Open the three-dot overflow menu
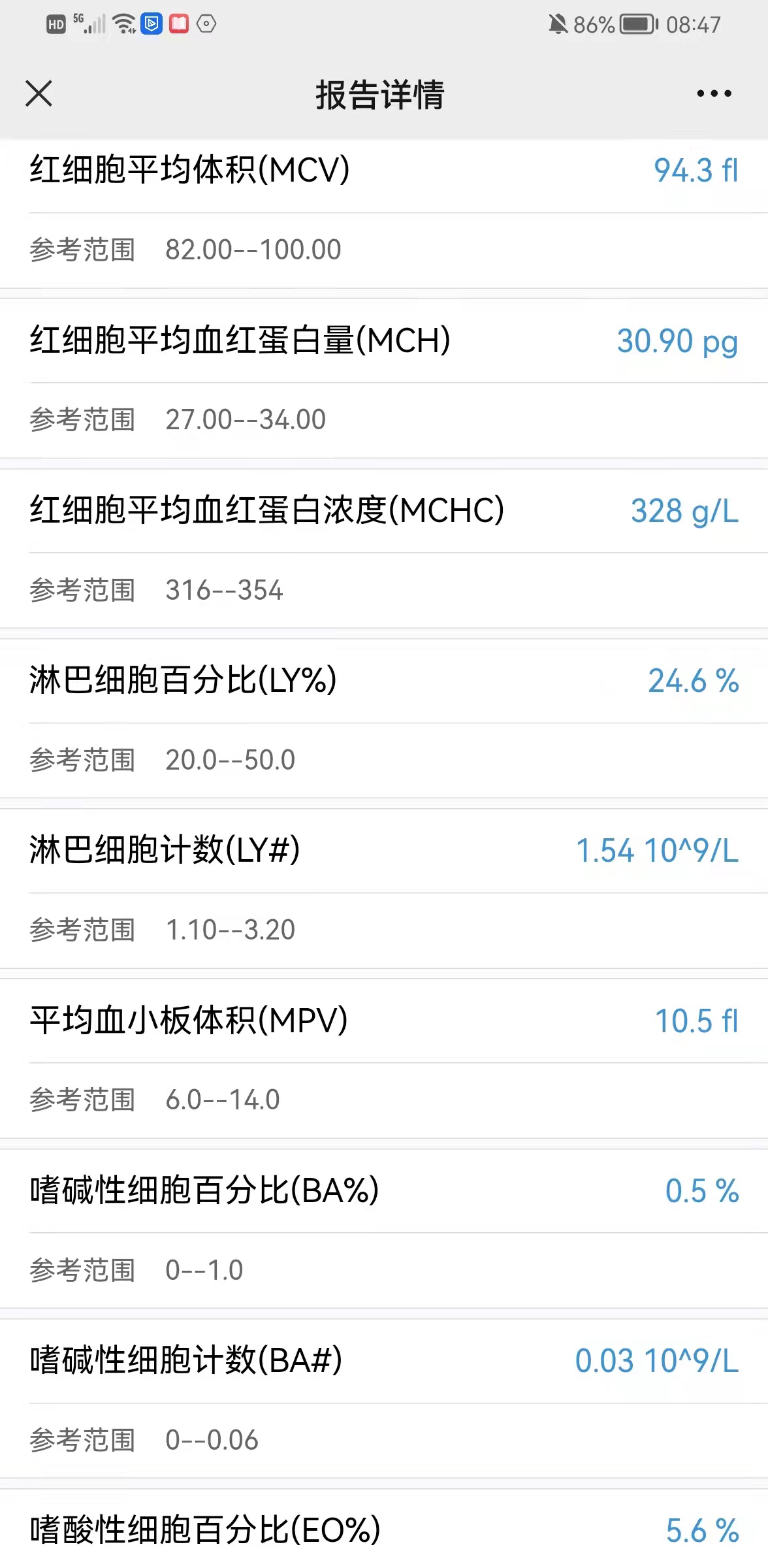Viewport: 768px width, 1568px height. [714, 93]
